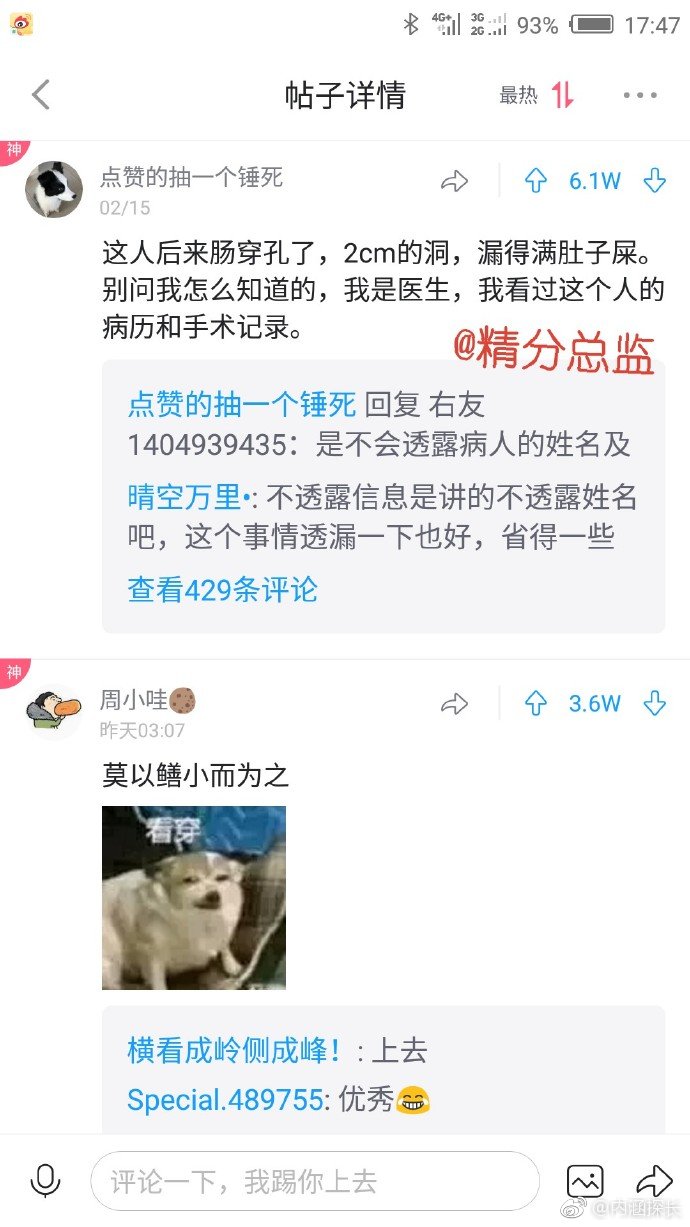
Task: Upvote the comment by 点赞的抽一个锤死
Action: [x=537, y=181]
